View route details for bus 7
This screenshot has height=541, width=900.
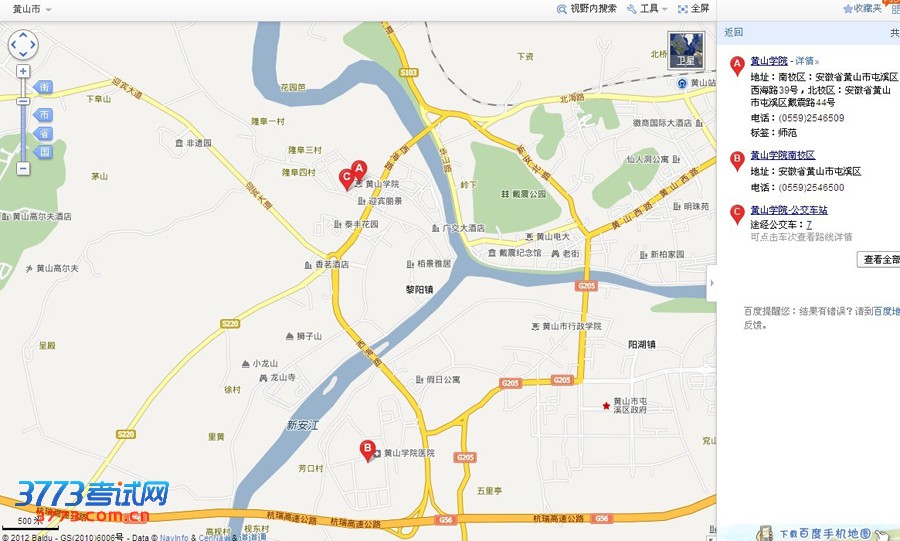pos(808,224)
